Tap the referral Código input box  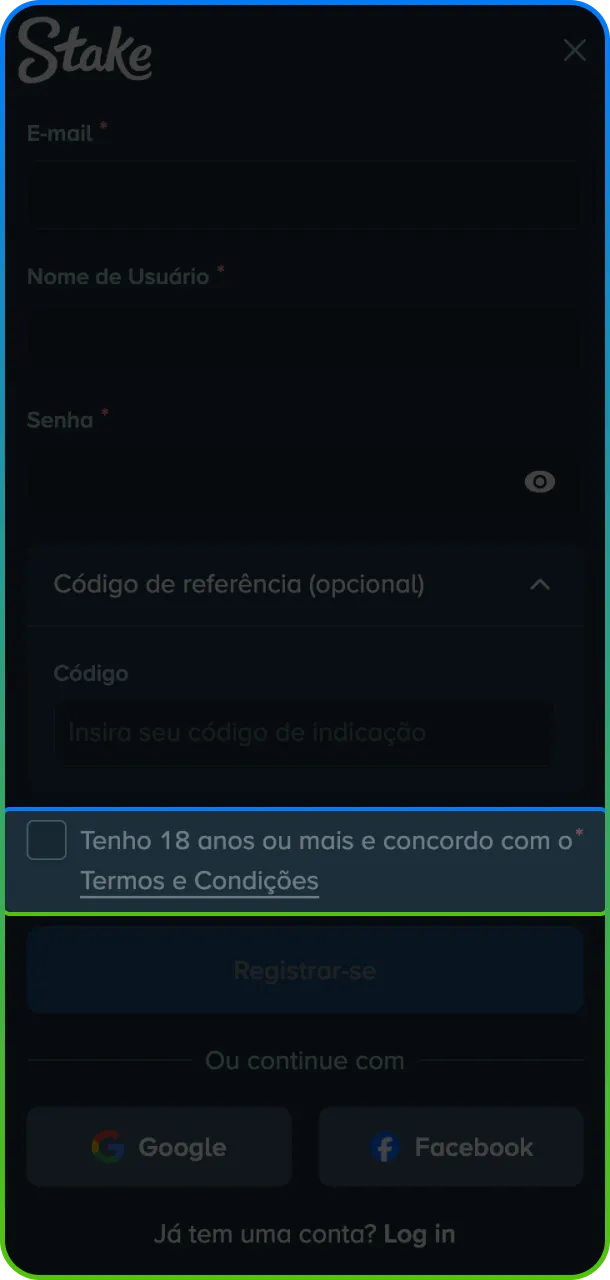[302, 733]
